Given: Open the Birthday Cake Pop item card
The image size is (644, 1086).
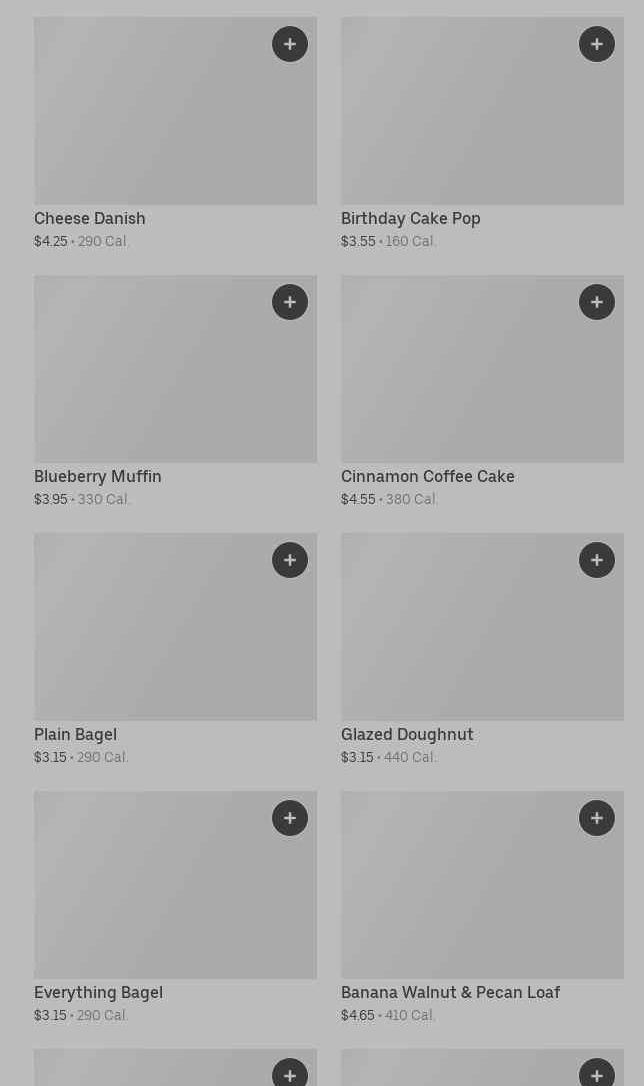Looking at the screenshot, I should tap(460, 120).
